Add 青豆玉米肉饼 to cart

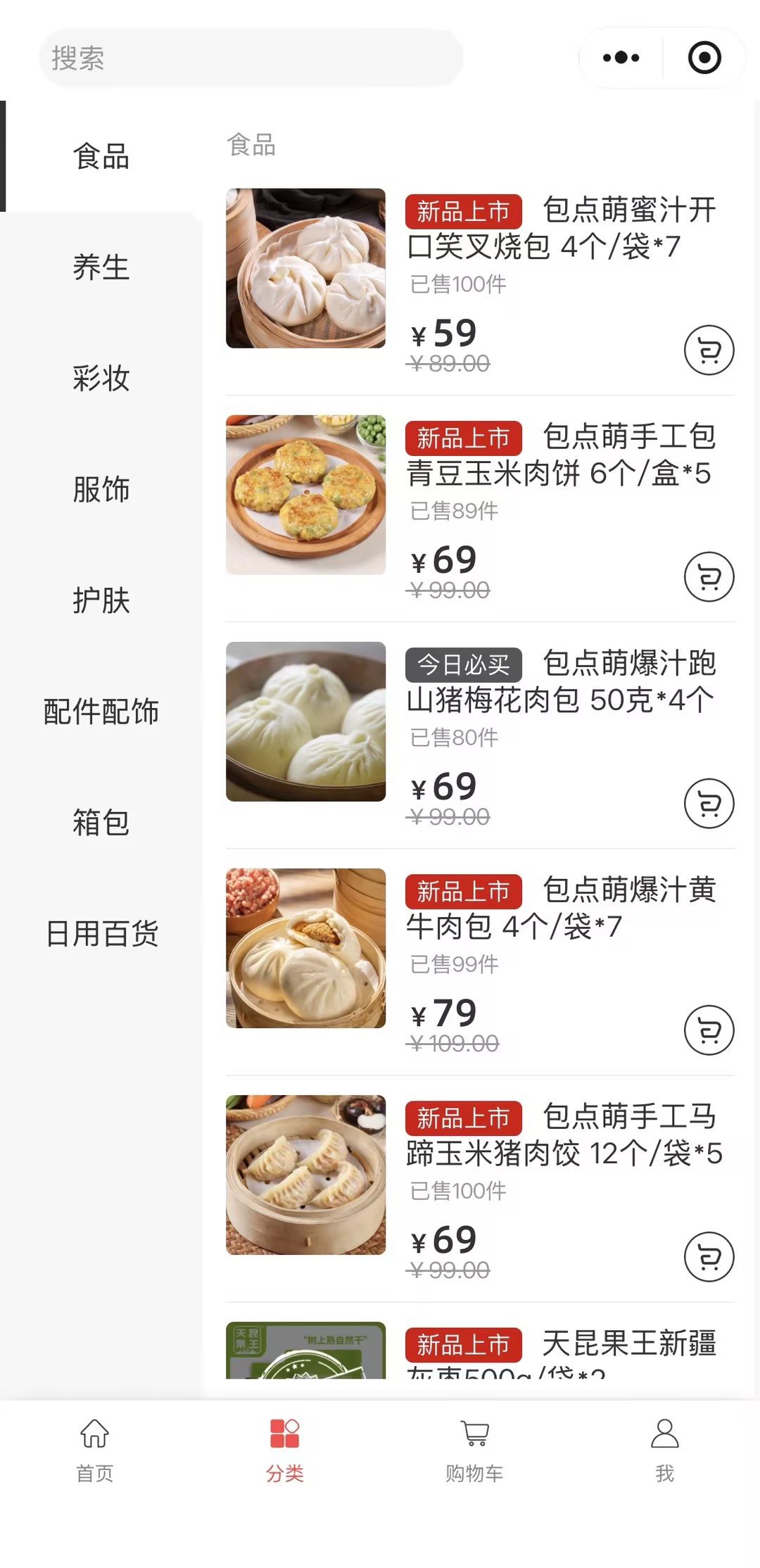click(x=709, y=576)
